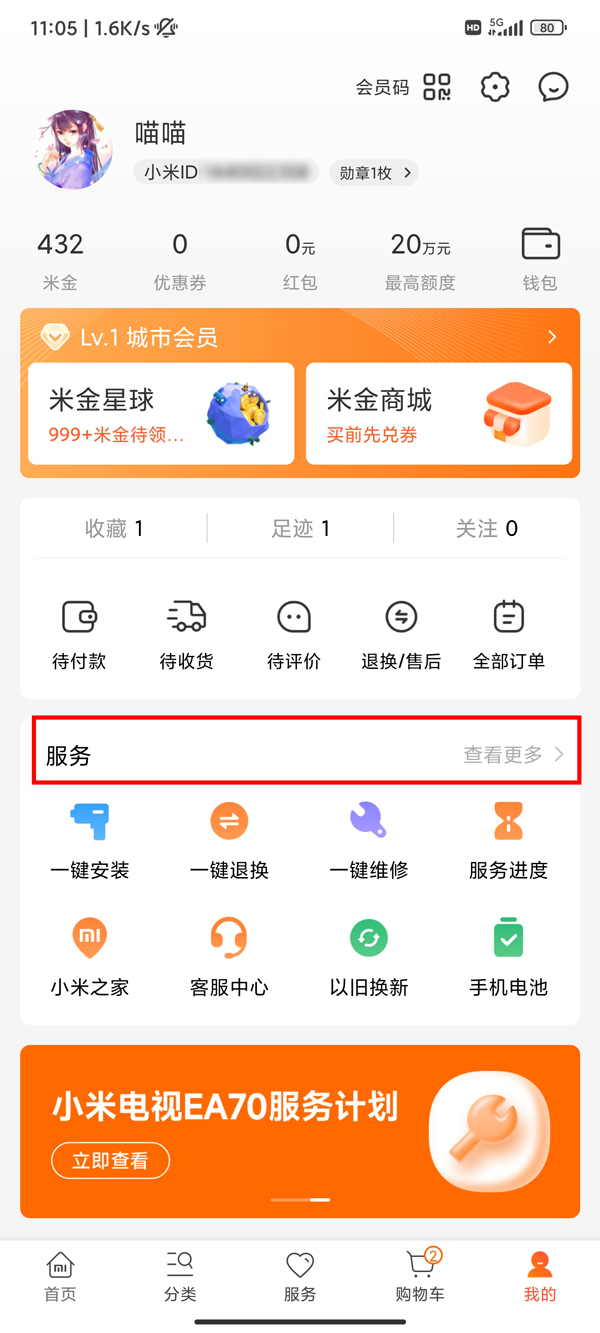
Task: Open the settings gear icon
Action: [x=495, y=87]
